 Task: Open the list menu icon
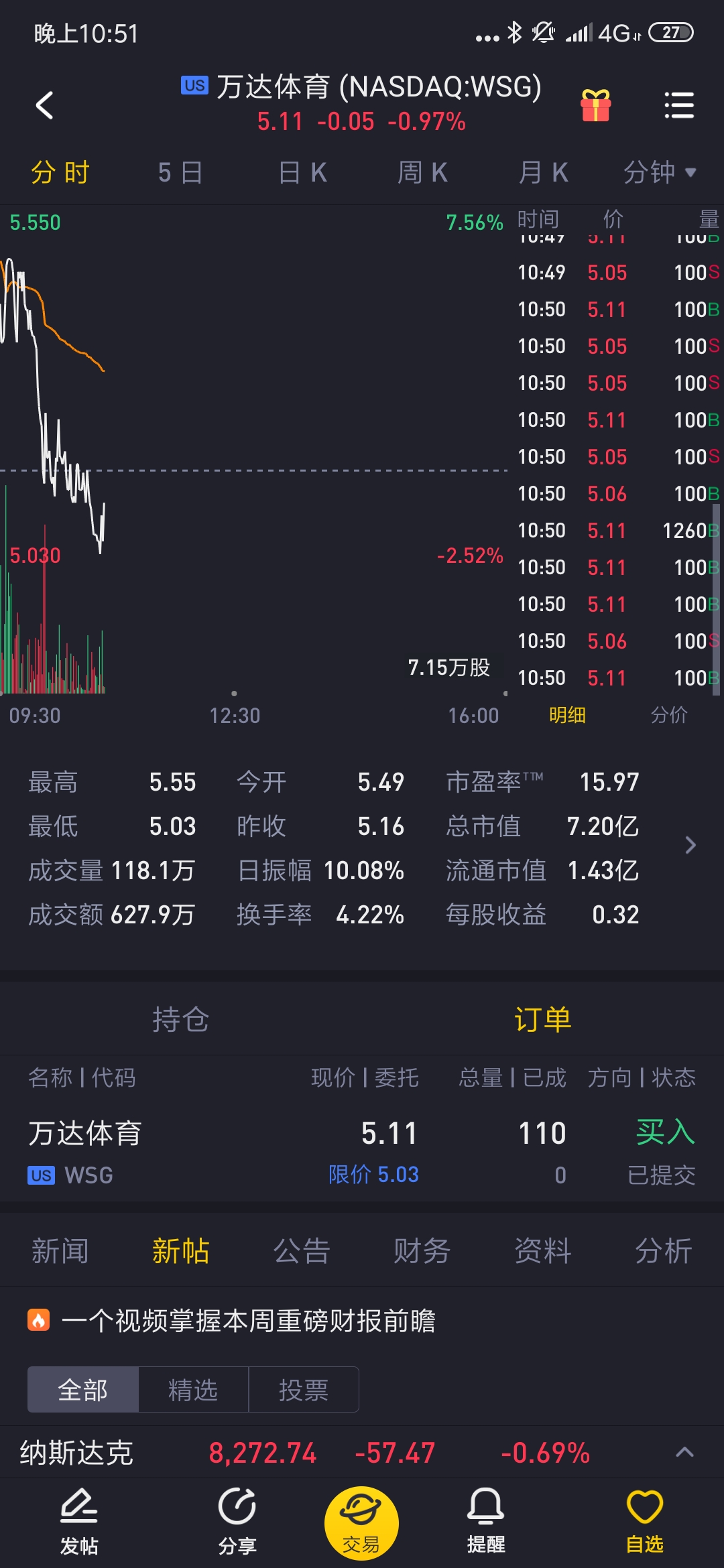[678, 106]
